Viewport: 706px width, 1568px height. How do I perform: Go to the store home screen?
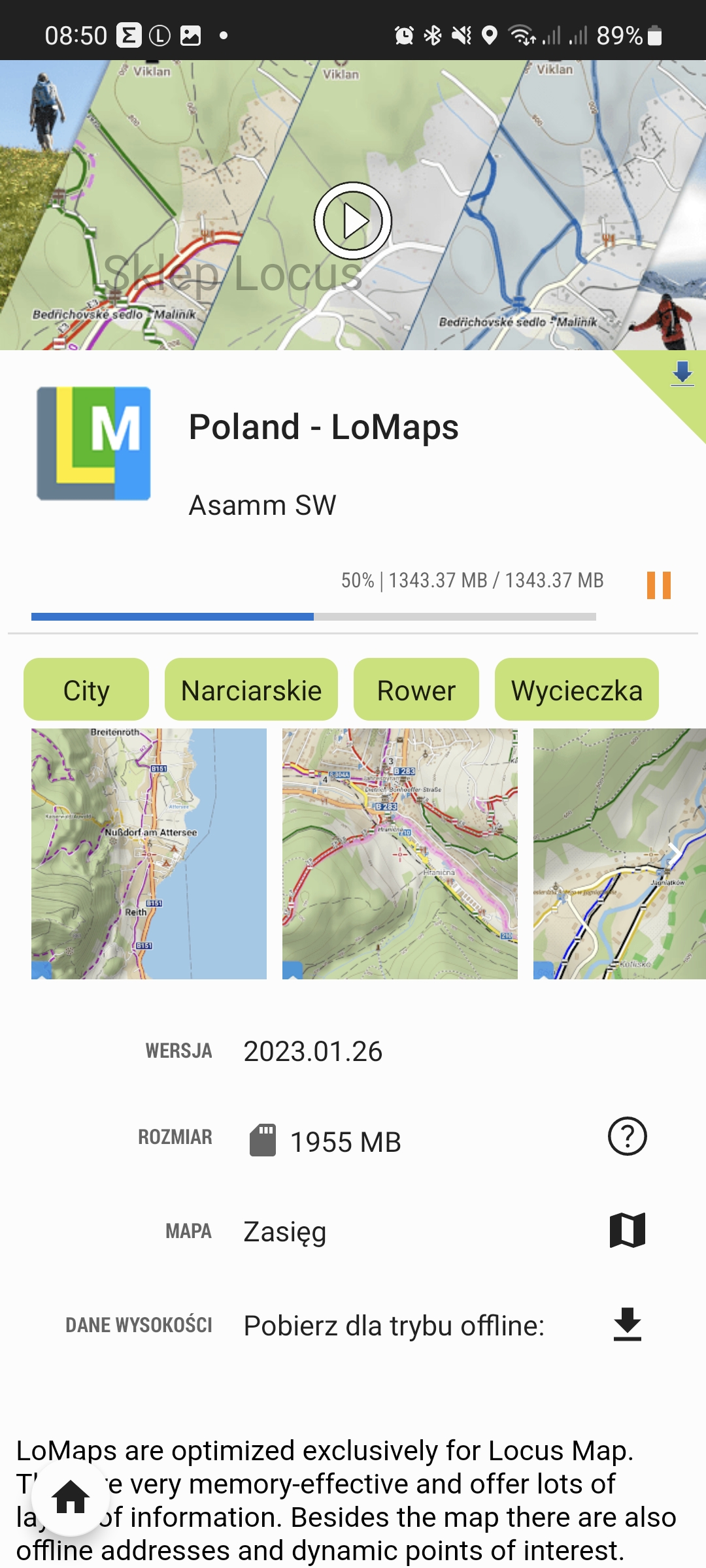[71, 1497]
